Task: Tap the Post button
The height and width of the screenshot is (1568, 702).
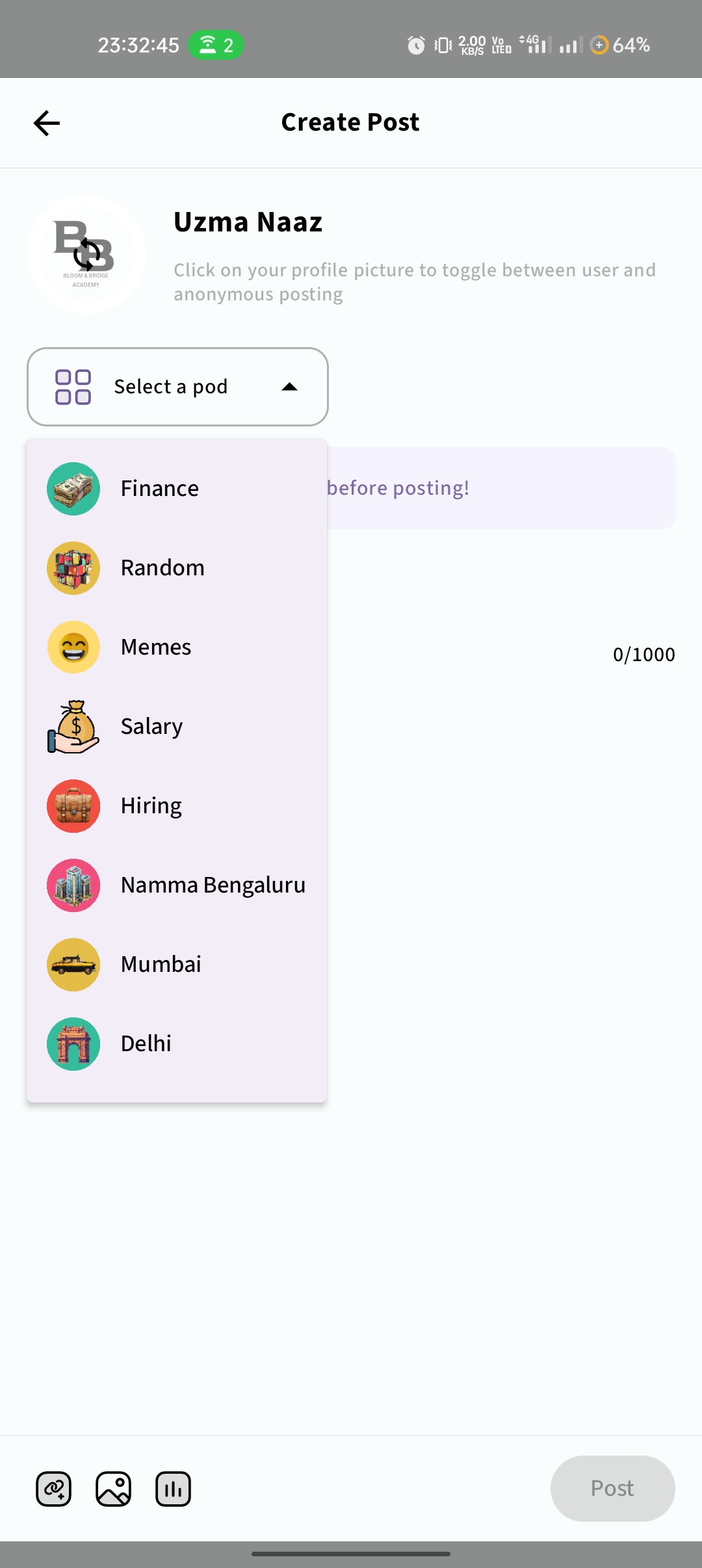Action: tap(612, 1488)
